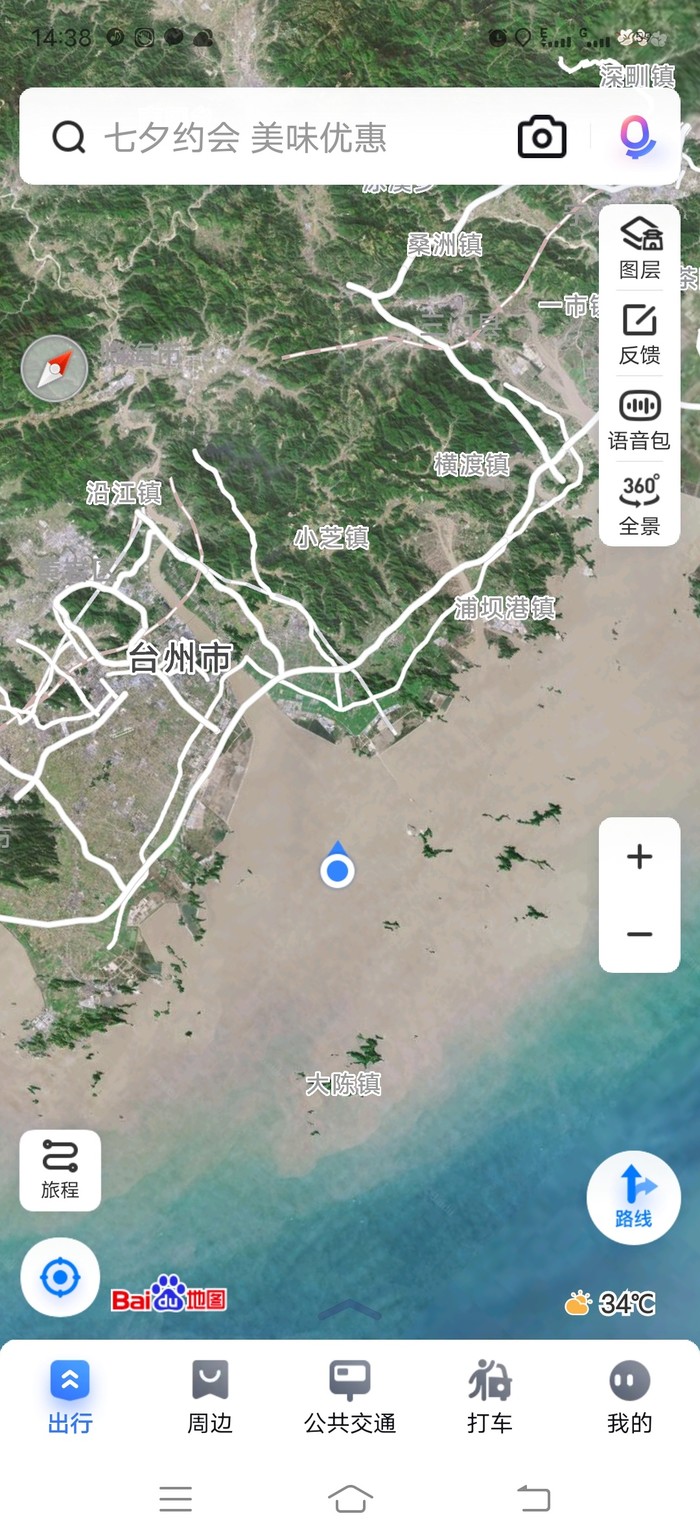Open the 语音包 voice pack option
Screen dimensions: 700x1540
coord(640,418)
